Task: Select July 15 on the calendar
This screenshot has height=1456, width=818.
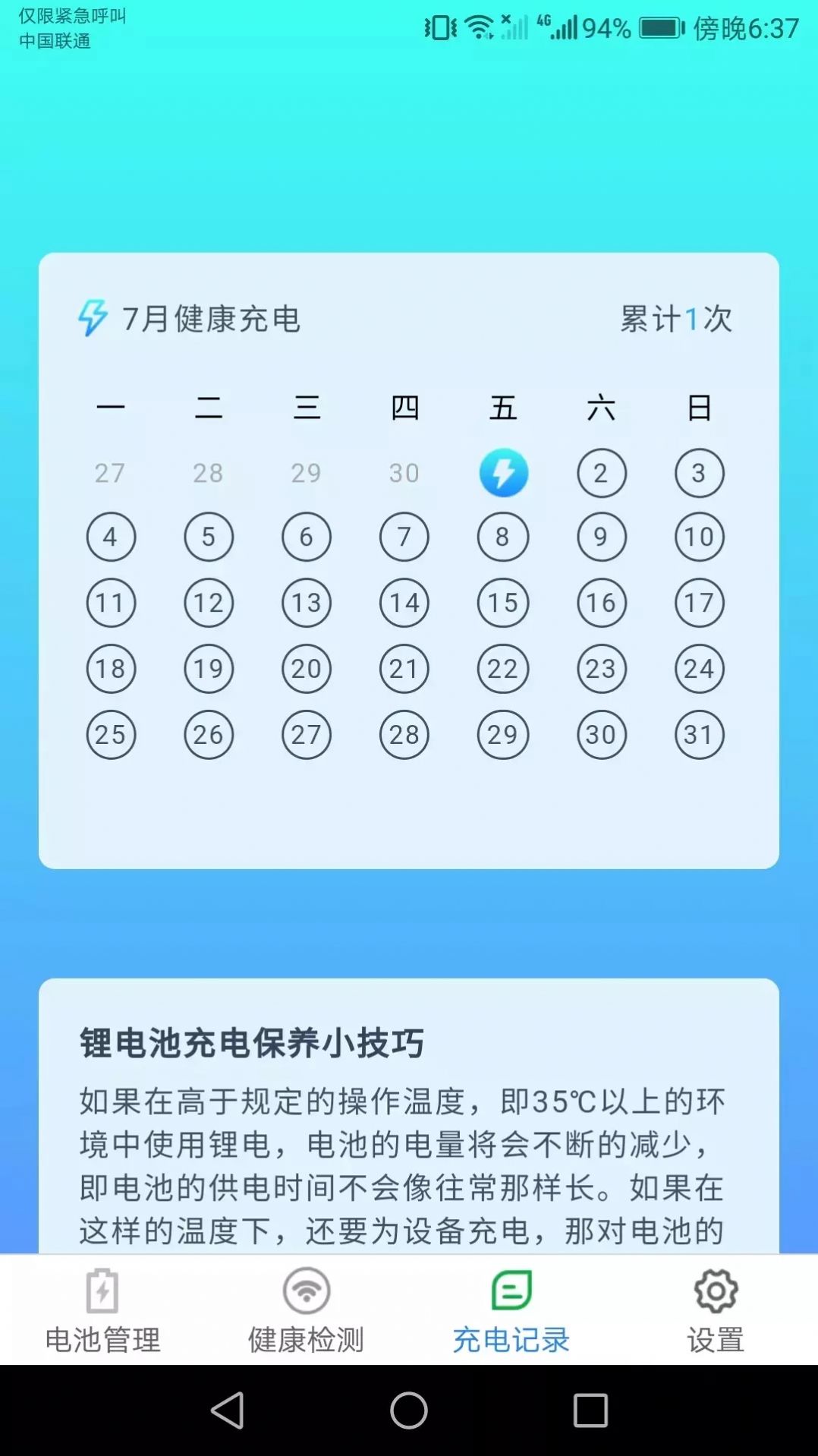Action: click(x=503, y=604)
